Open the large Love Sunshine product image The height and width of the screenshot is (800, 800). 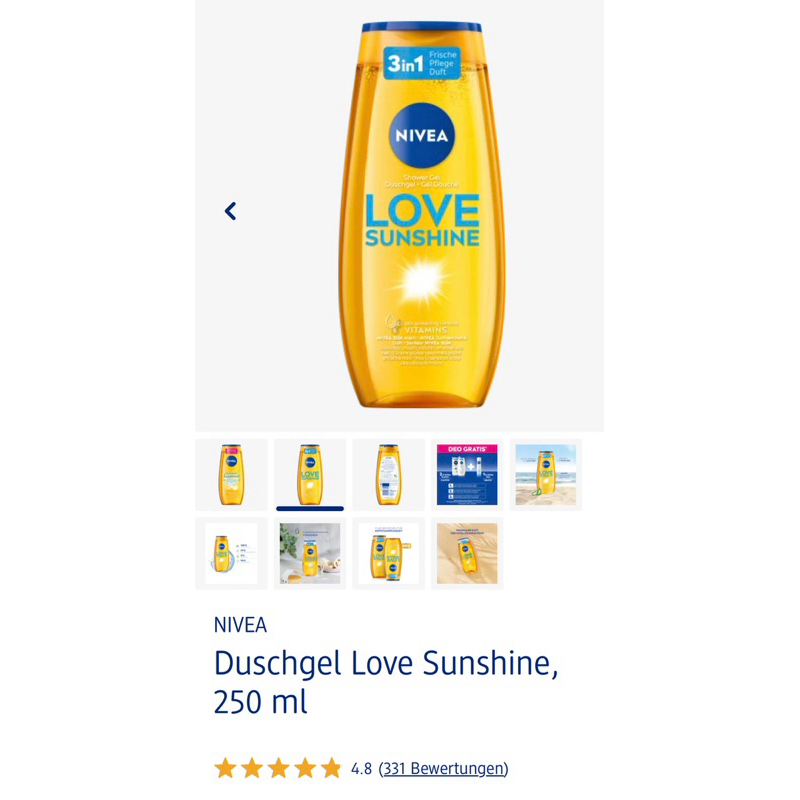pyautogui.click(x=420, y=215)
